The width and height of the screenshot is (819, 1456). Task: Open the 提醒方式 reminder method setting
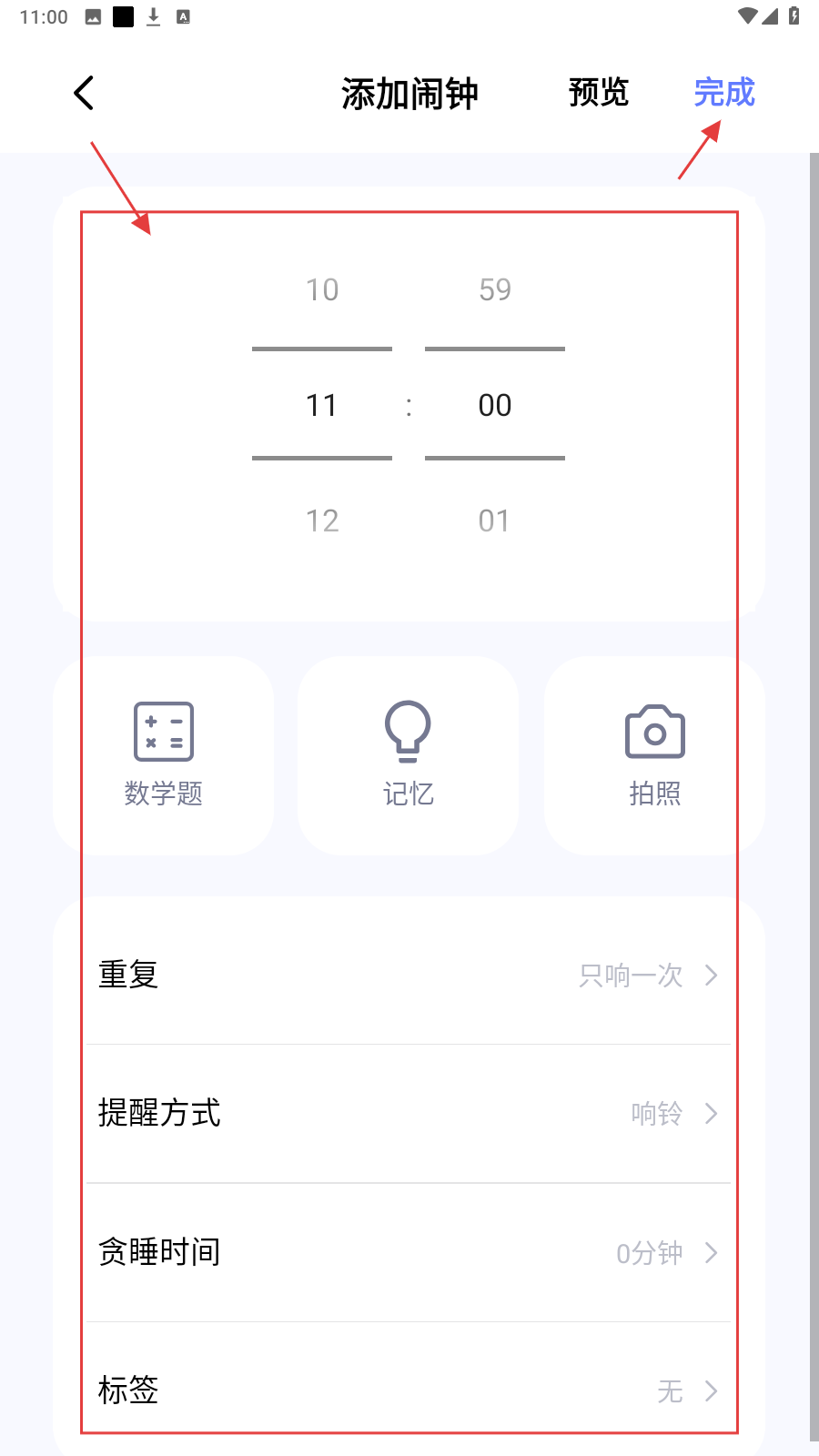point(409,1114)
